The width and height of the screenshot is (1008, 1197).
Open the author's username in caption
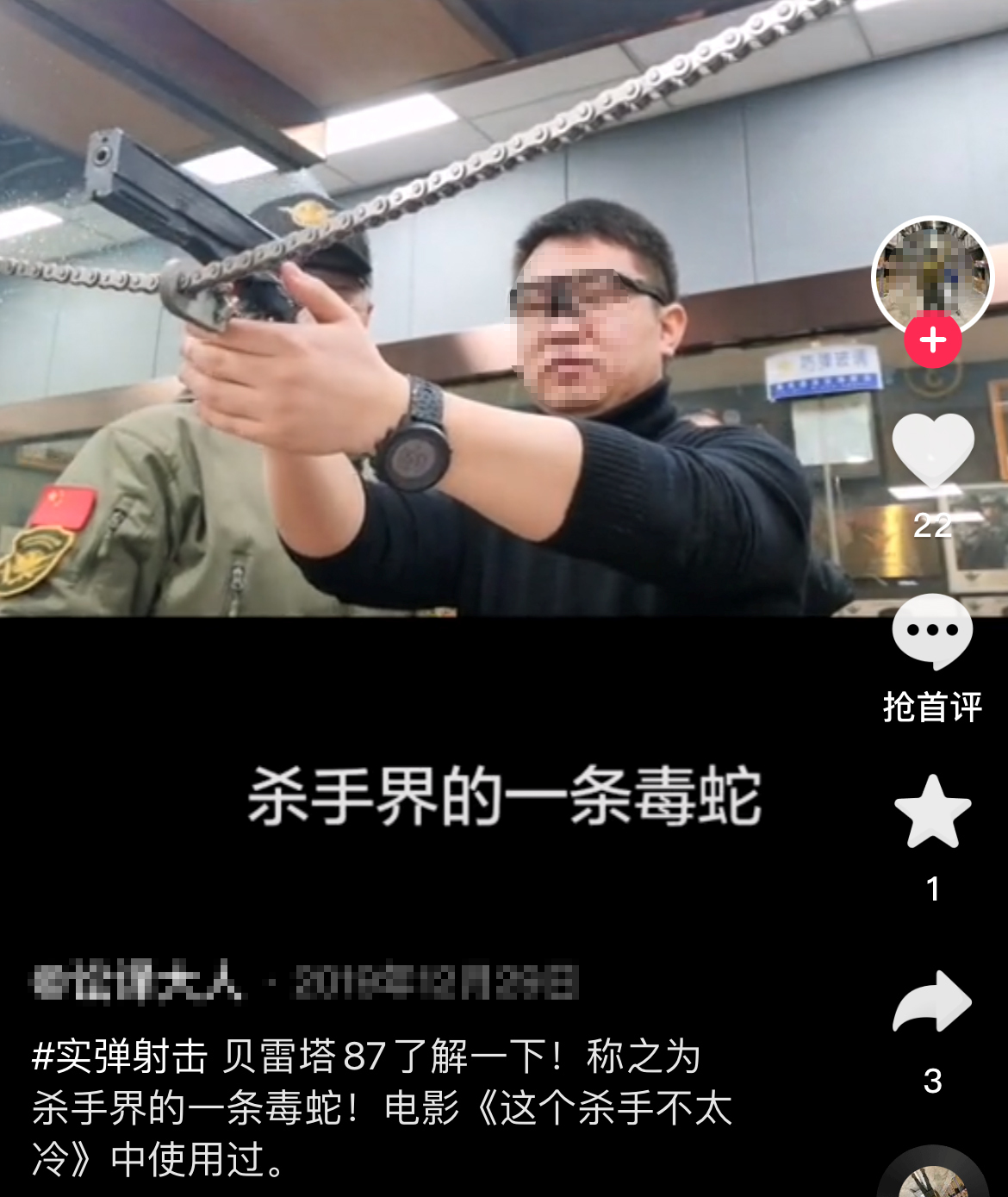pos(140,982)
